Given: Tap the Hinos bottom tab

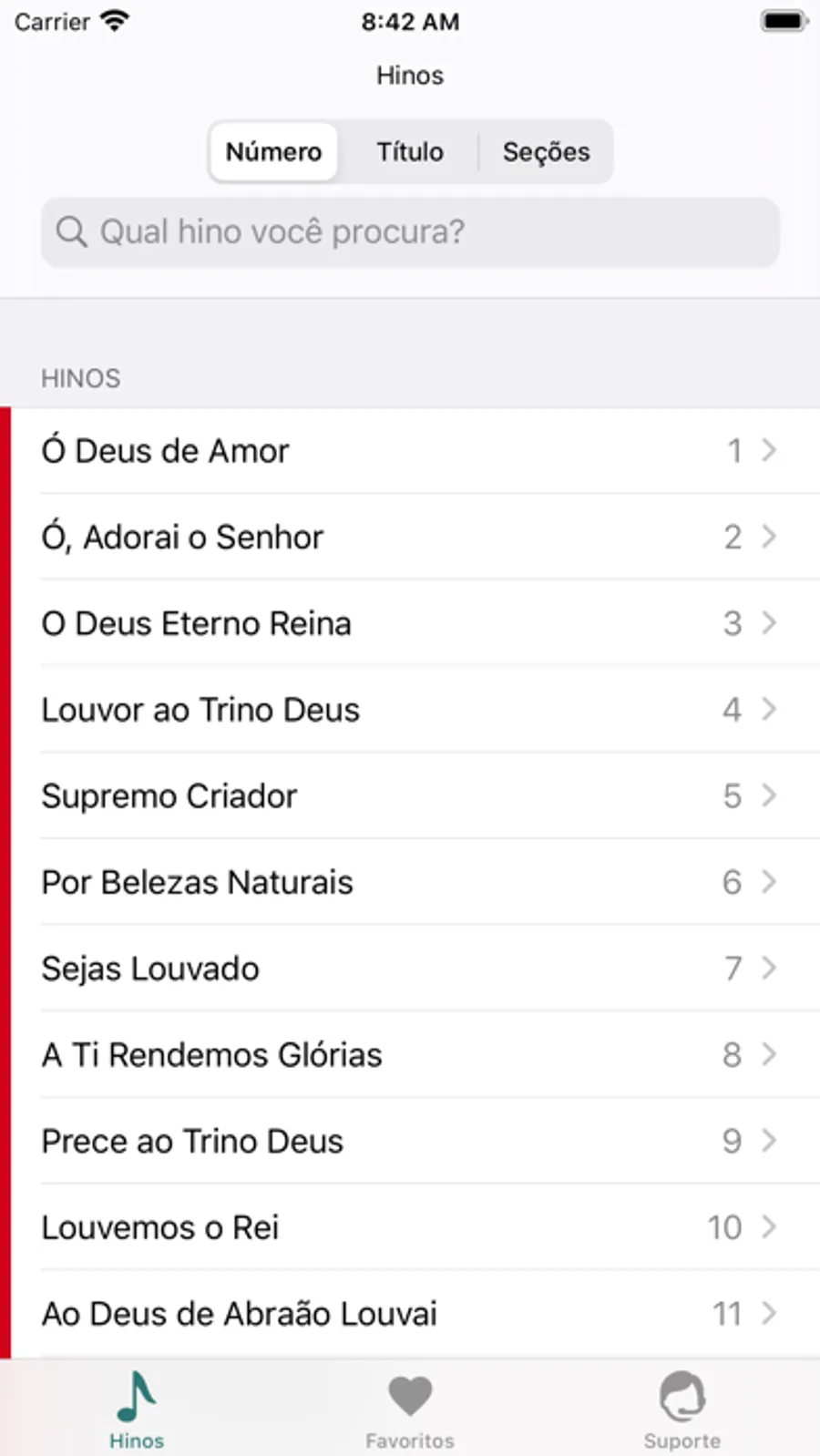Looking at the screenshot, I should [x=137, y=1409].
